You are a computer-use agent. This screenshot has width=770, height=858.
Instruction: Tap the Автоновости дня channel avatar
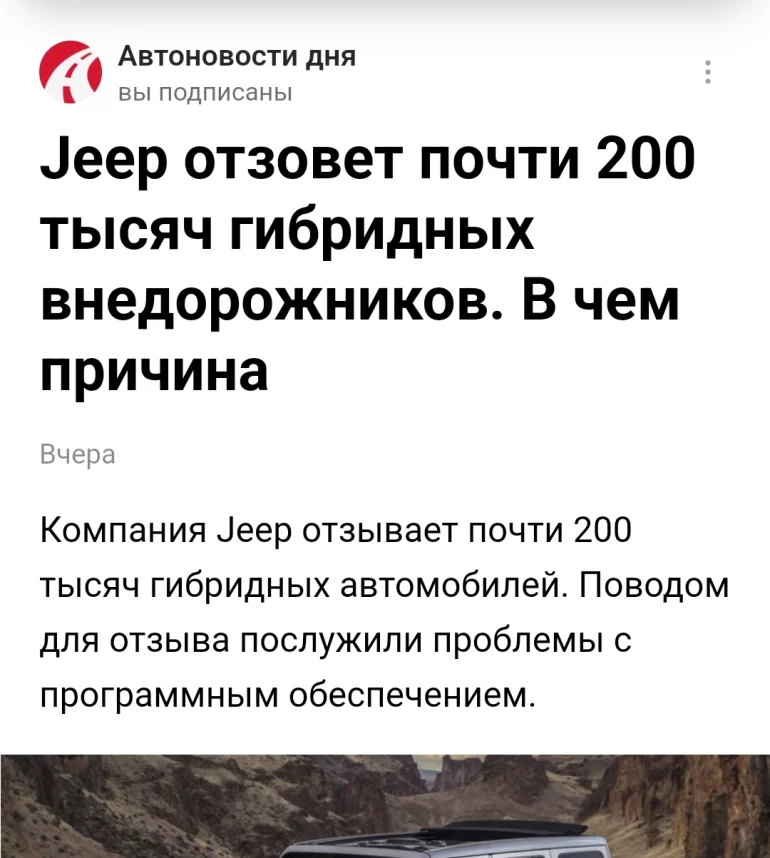pyautogui.click(x=71, y=73)
